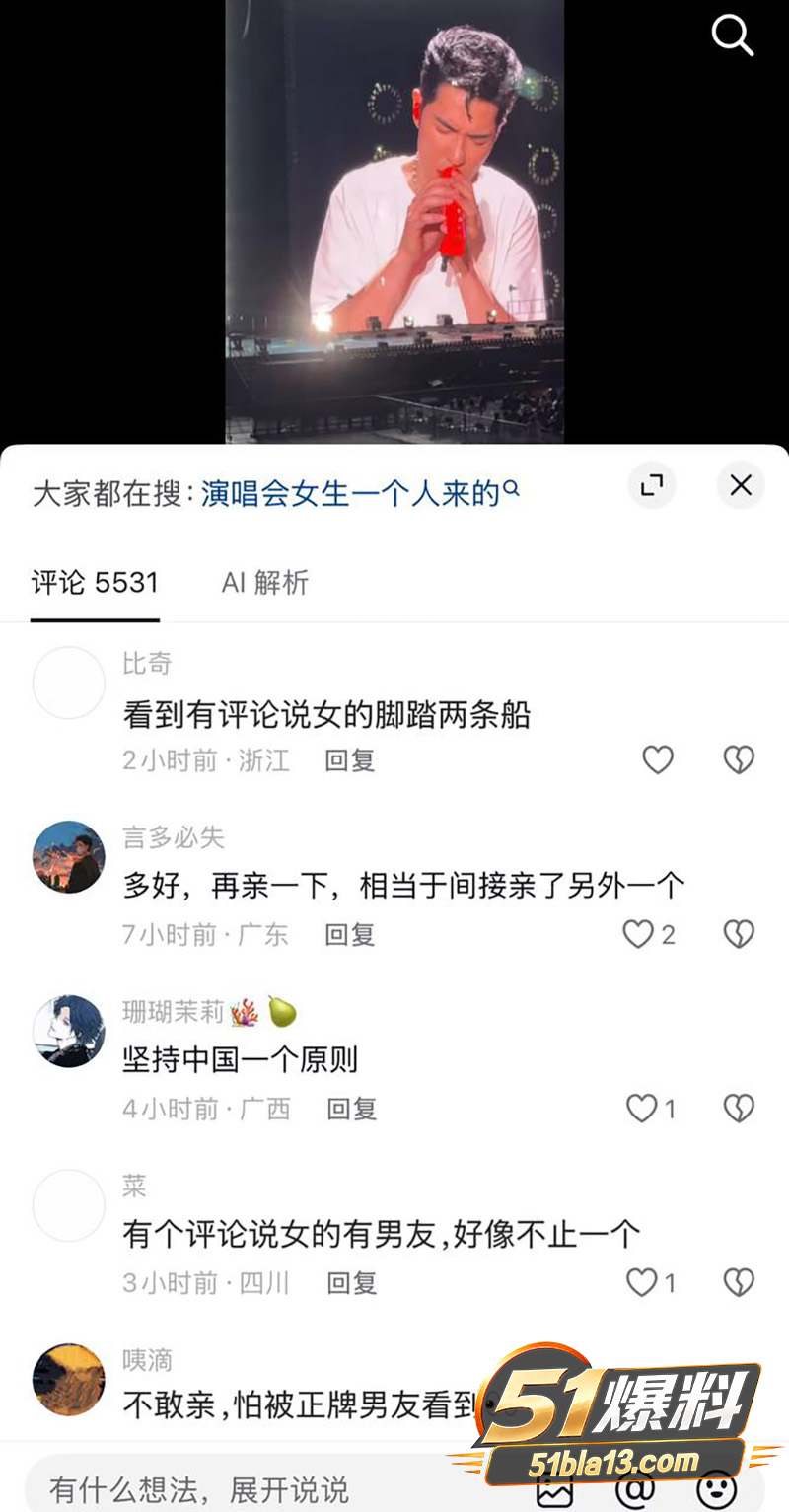Like 菜's comment

pos(651,1282)
